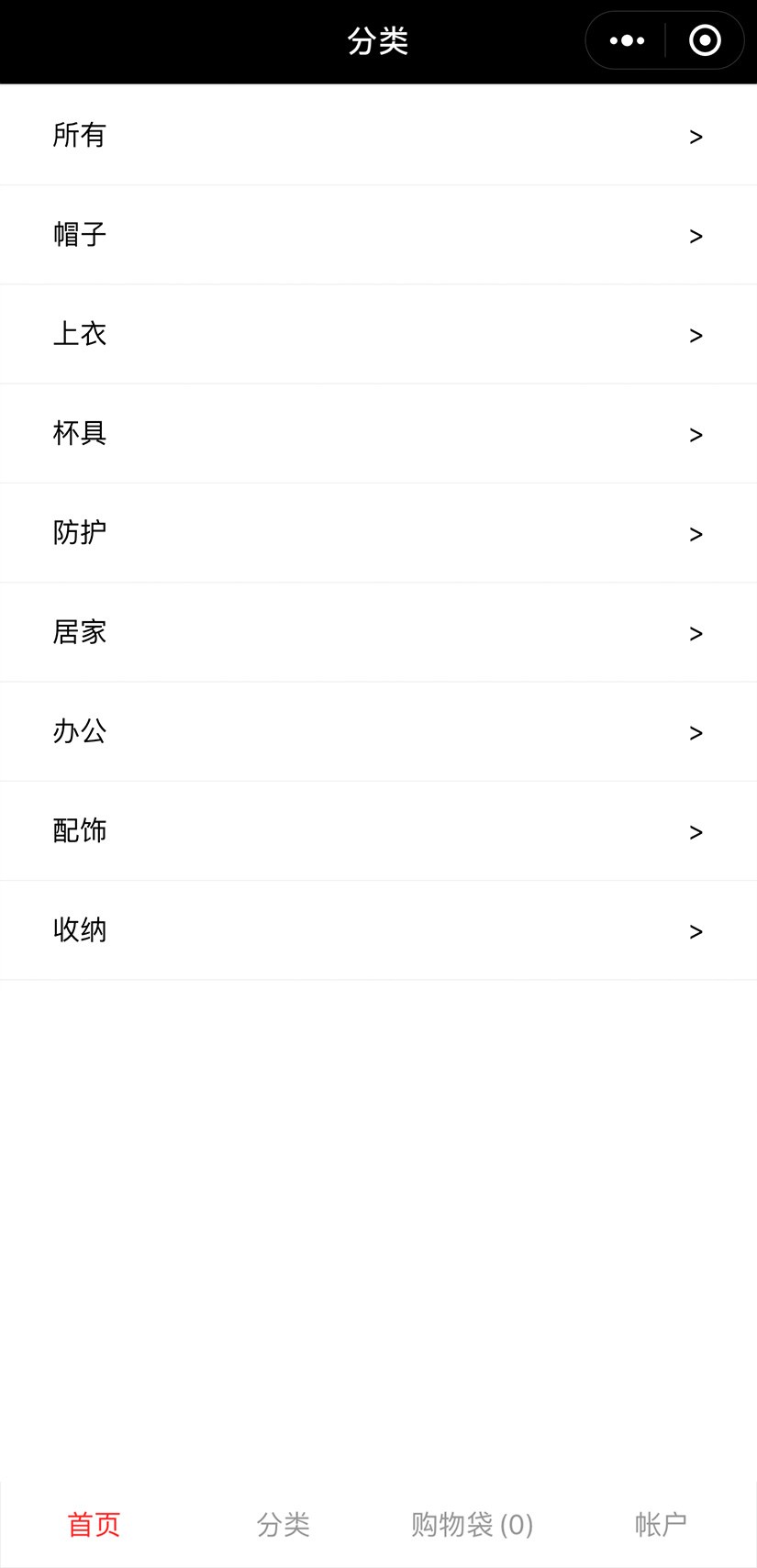The width and height of the screenshot is (757, 1568).
Task: Open the 收纳 category
Action: click(378, 930)
